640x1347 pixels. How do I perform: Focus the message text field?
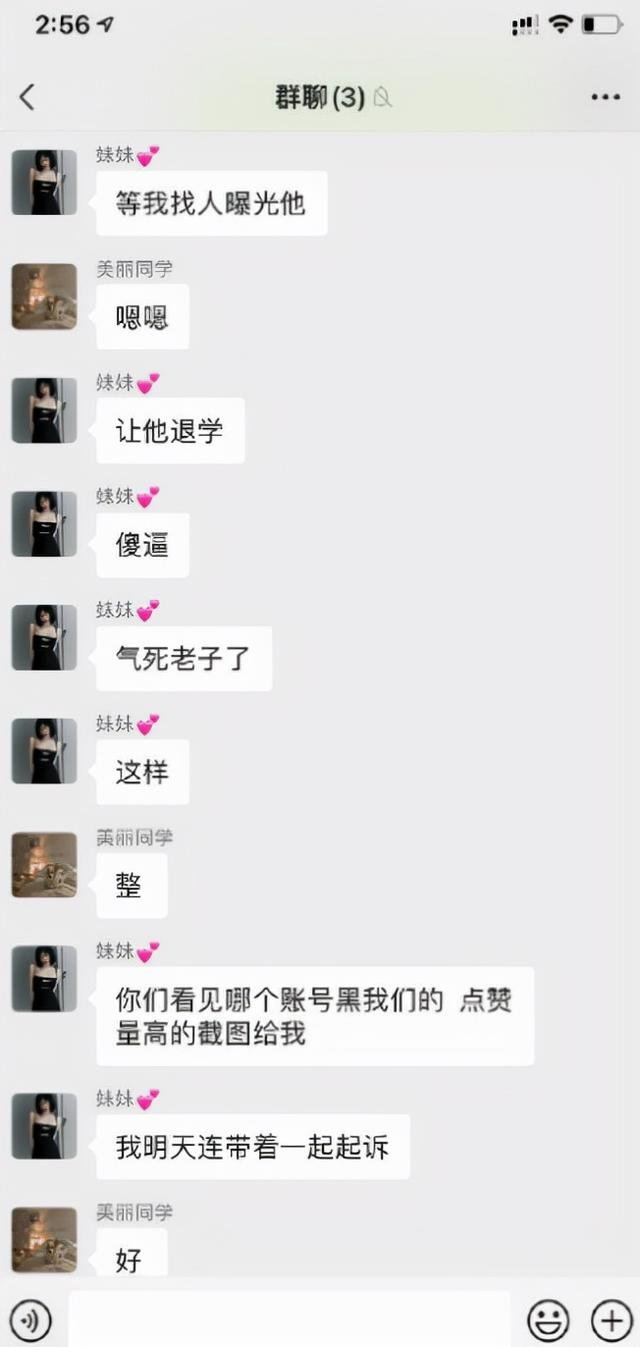tap(289, 1319)
